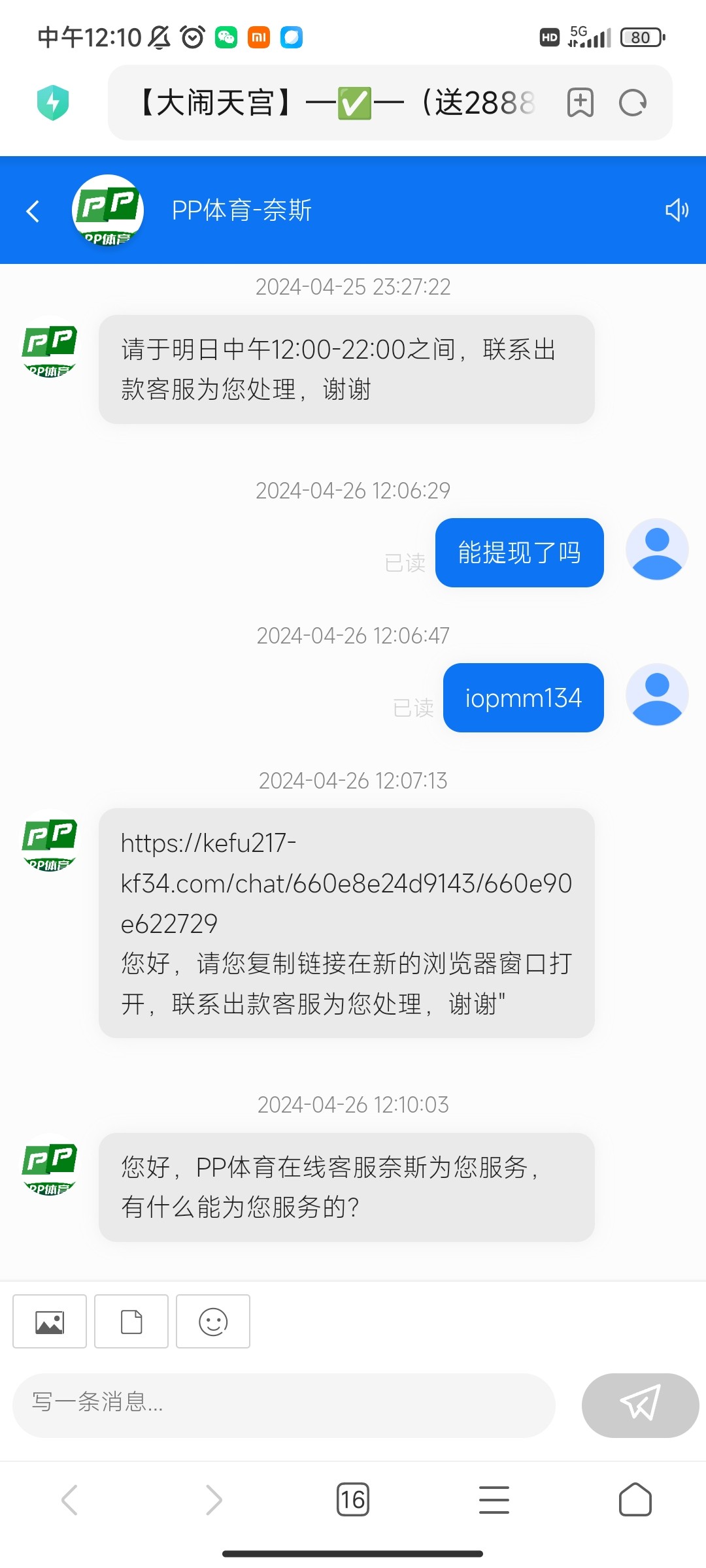The width and height of the screenshot is (706, 1568).
Task: Mute chat notifications with the speaker toggle
Action: pyautogui.click(x=677, y=210)
